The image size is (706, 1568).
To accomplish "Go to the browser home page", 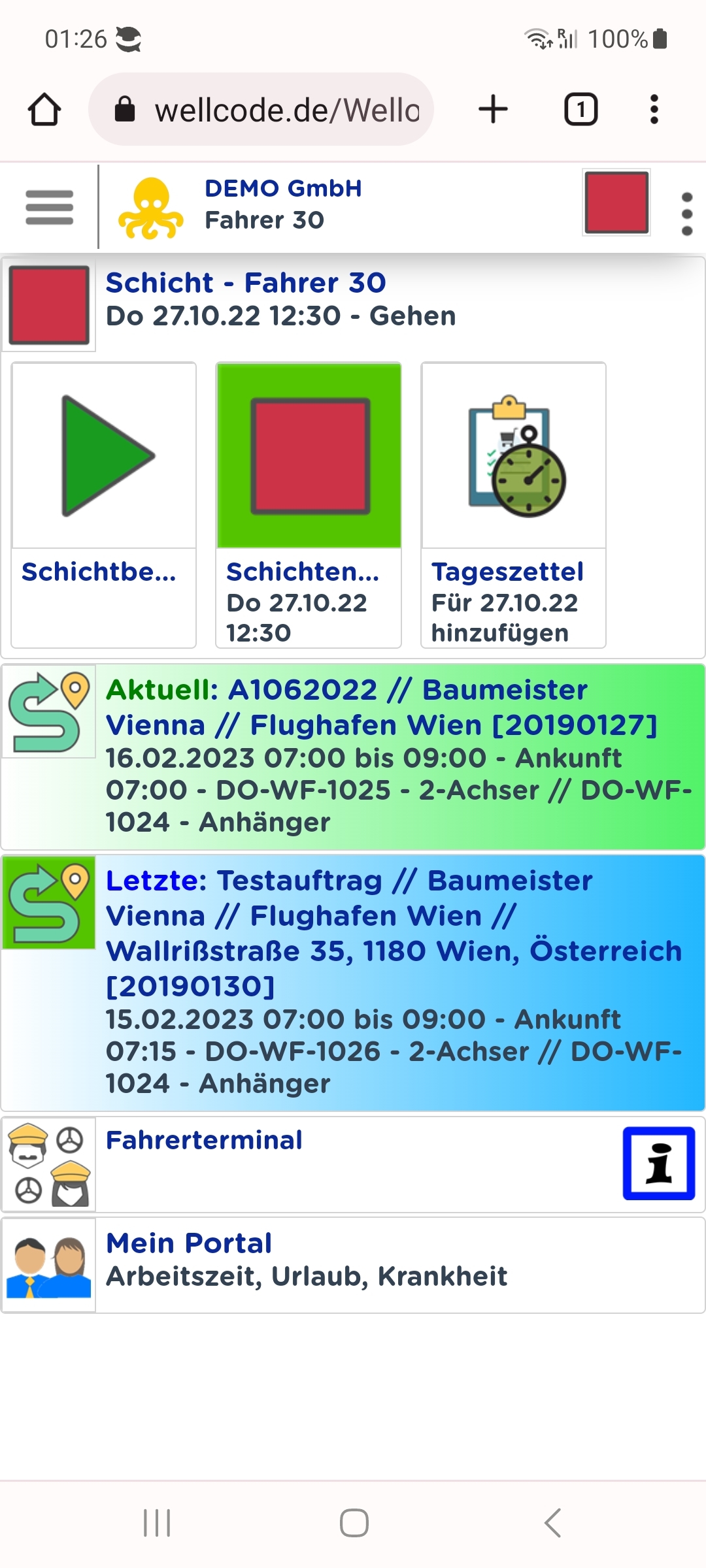I will tap(44, 109).
